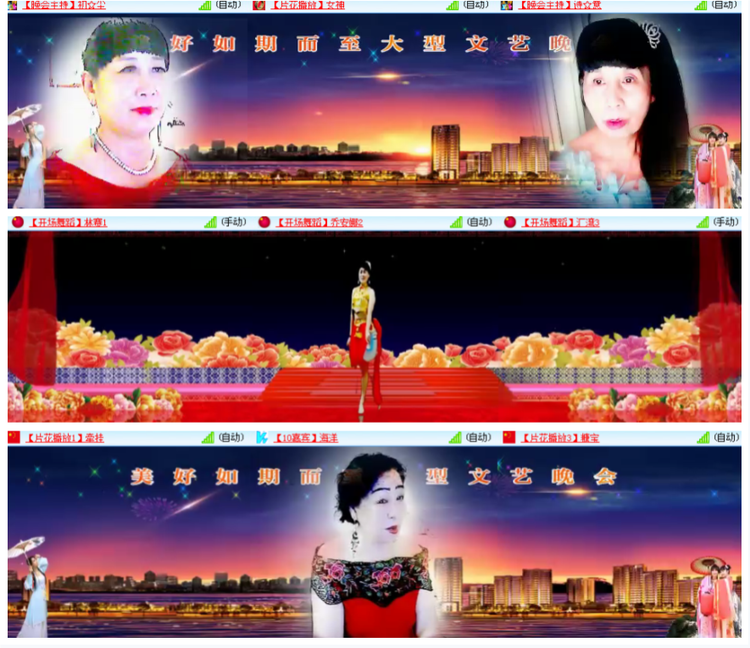The height and width of the screenshot is (648, 750).
Task: Open the 【晚会主持】 link in the top-left panel
Action: (x=64, y=5)
